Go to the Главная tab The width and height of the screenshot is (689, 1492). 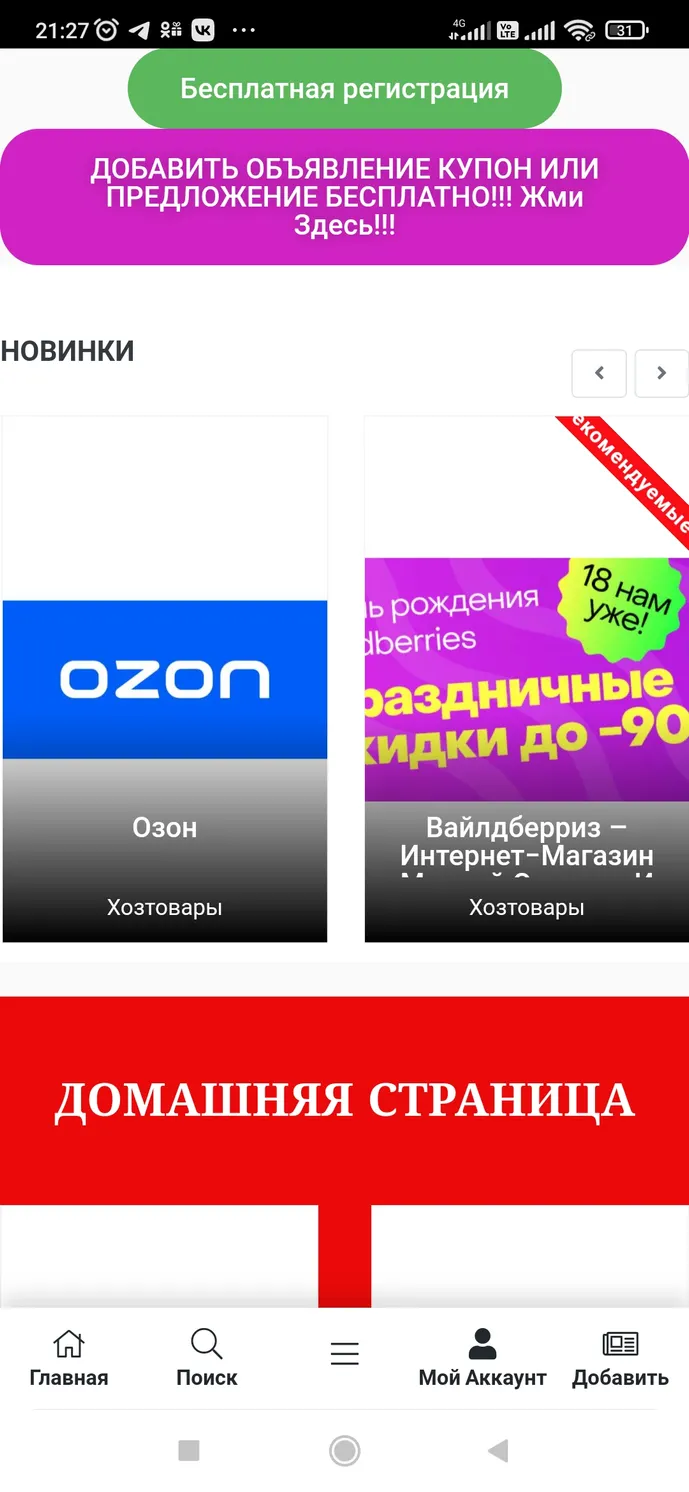click(69, 1358)
